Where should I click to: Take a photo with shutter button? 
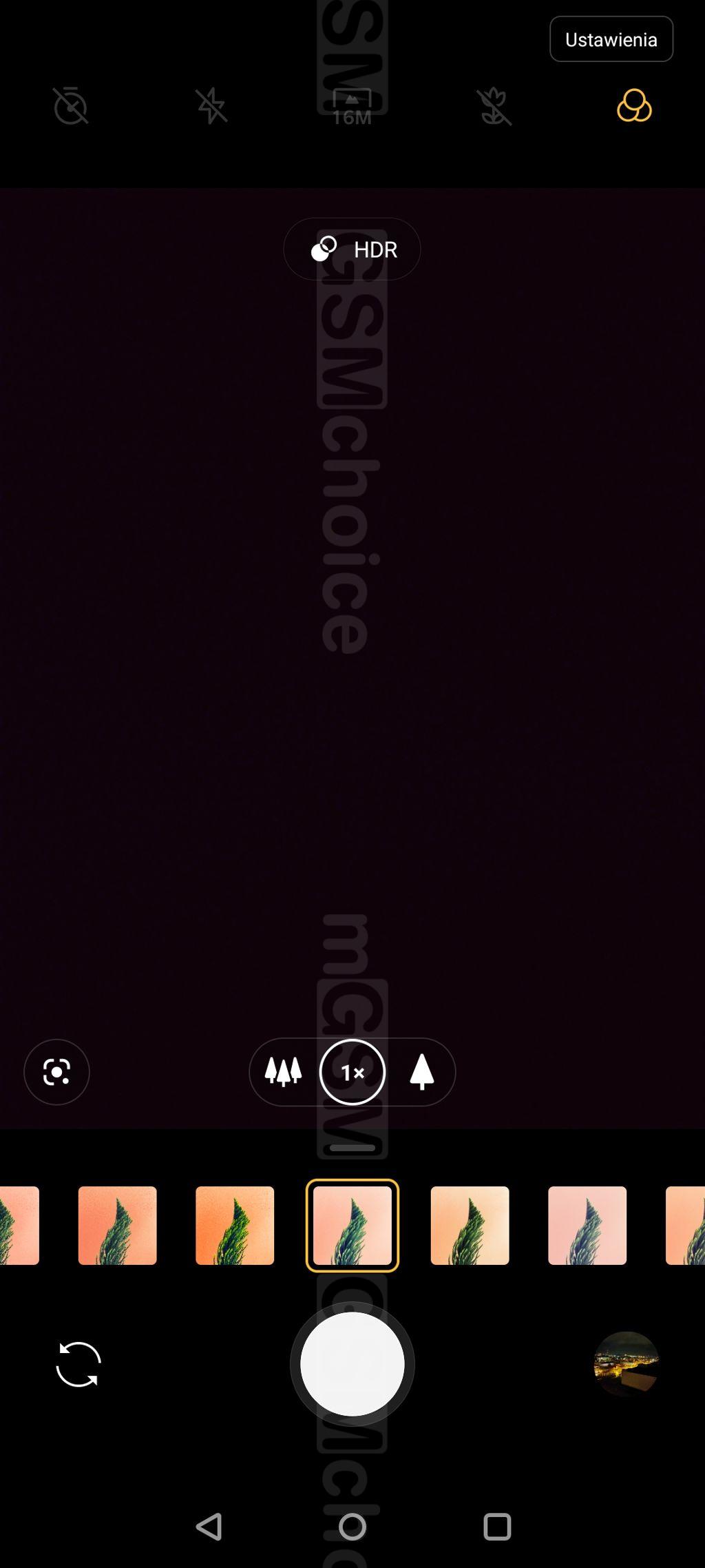click(x=352, y=1363)
